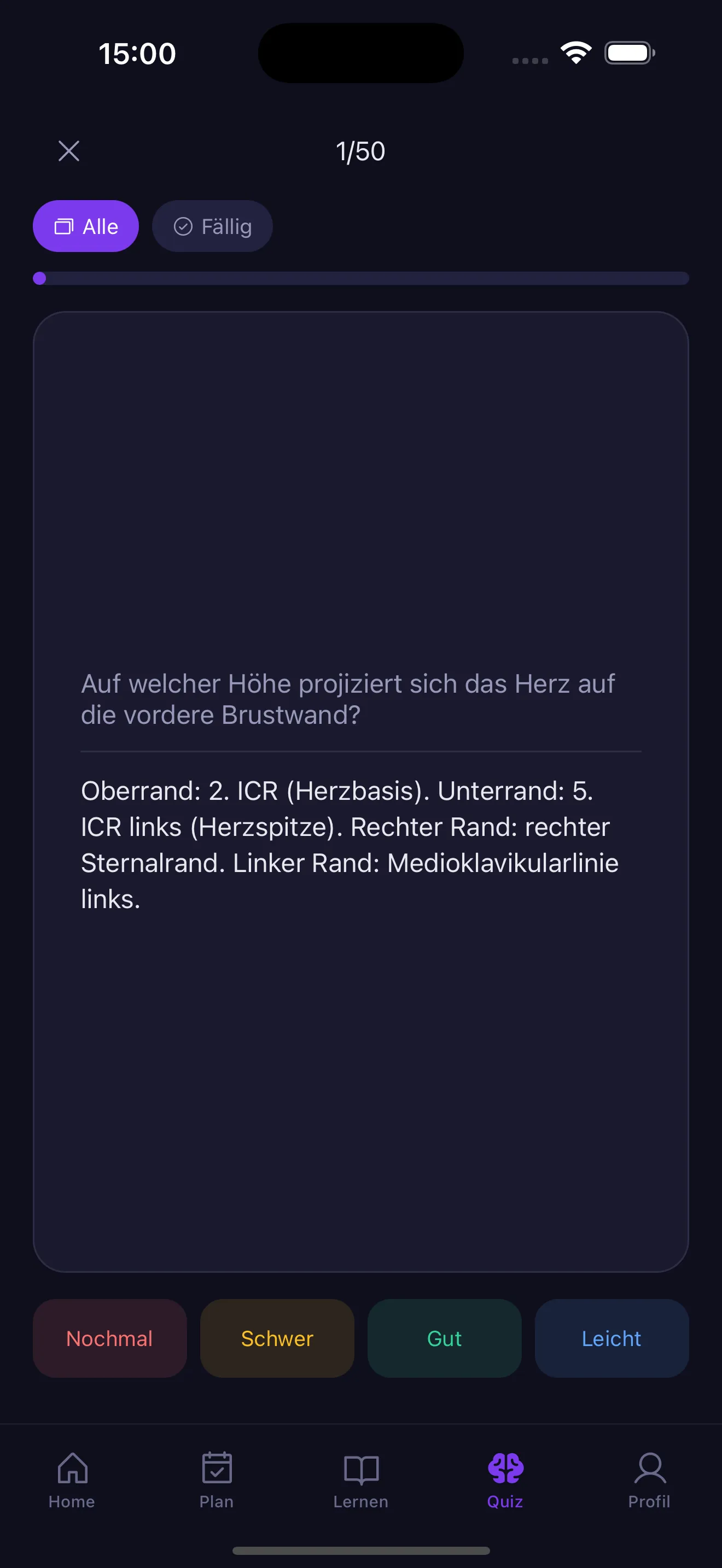The image size is (722, 1568).
Task: Rate the card as Schwer
Action: [x=277, y=1338]
